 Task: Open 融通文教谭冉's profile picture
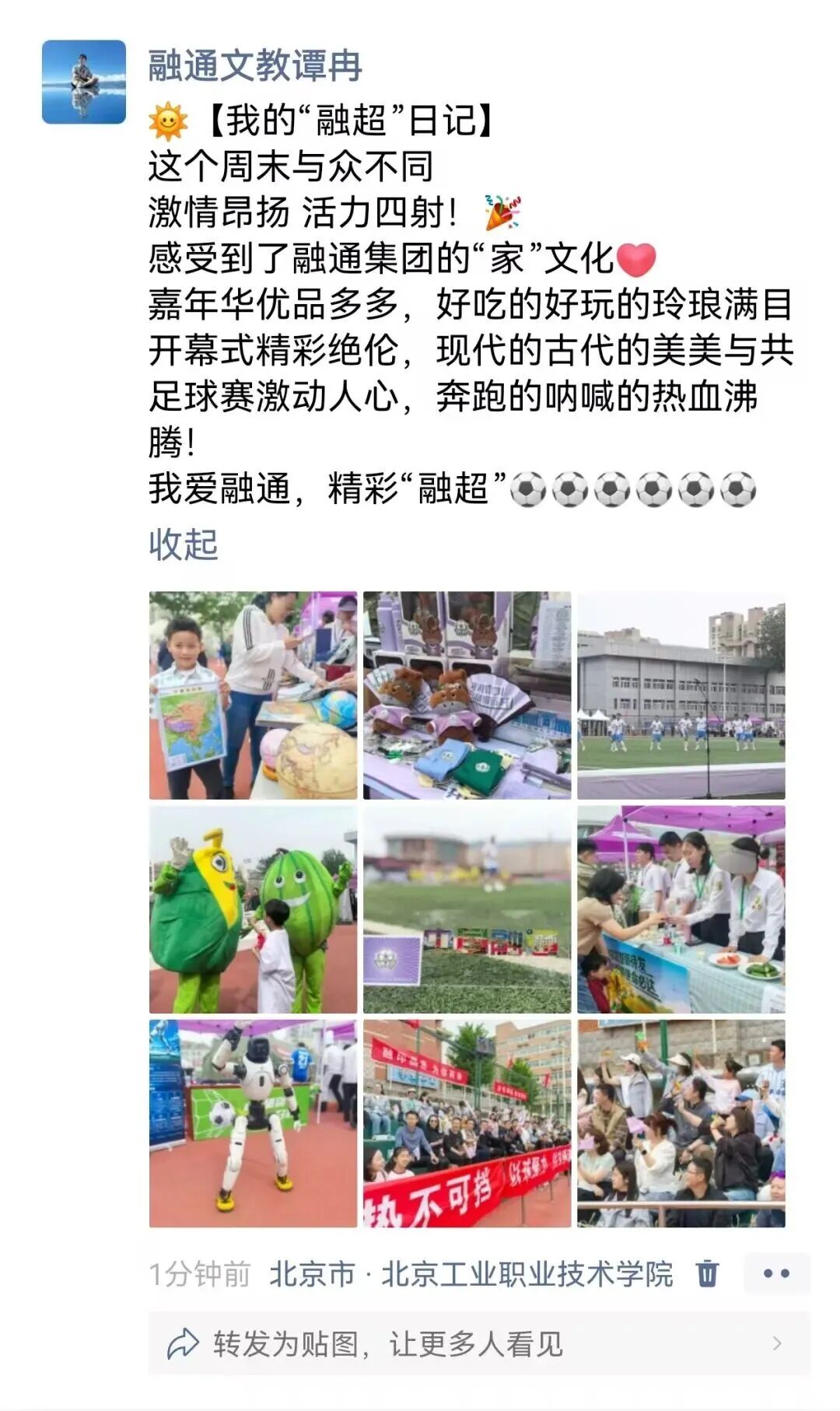click(83, 82)
